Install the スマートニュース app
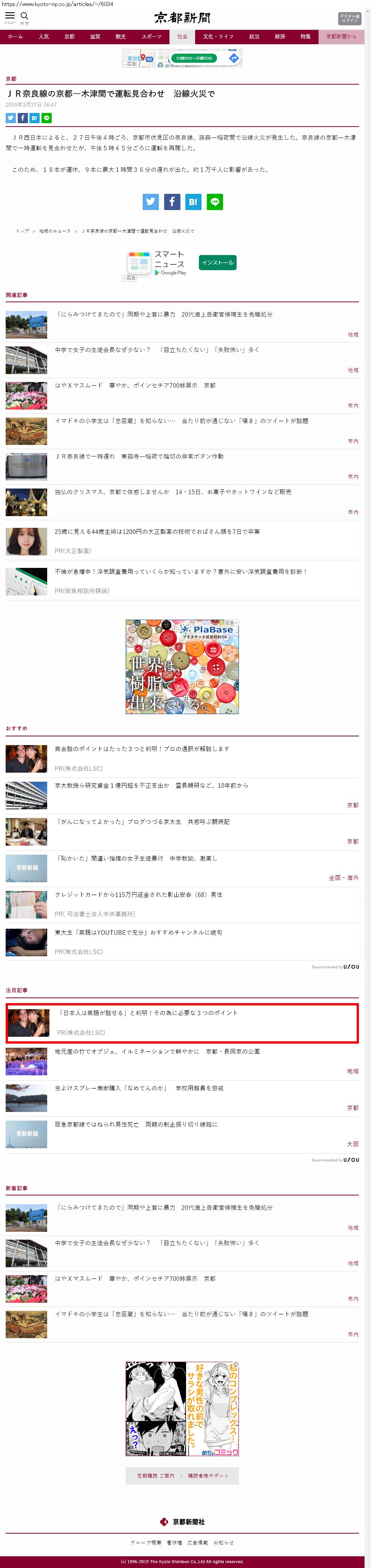This screenshot has width=371, height=1568. tap(217, 262)
